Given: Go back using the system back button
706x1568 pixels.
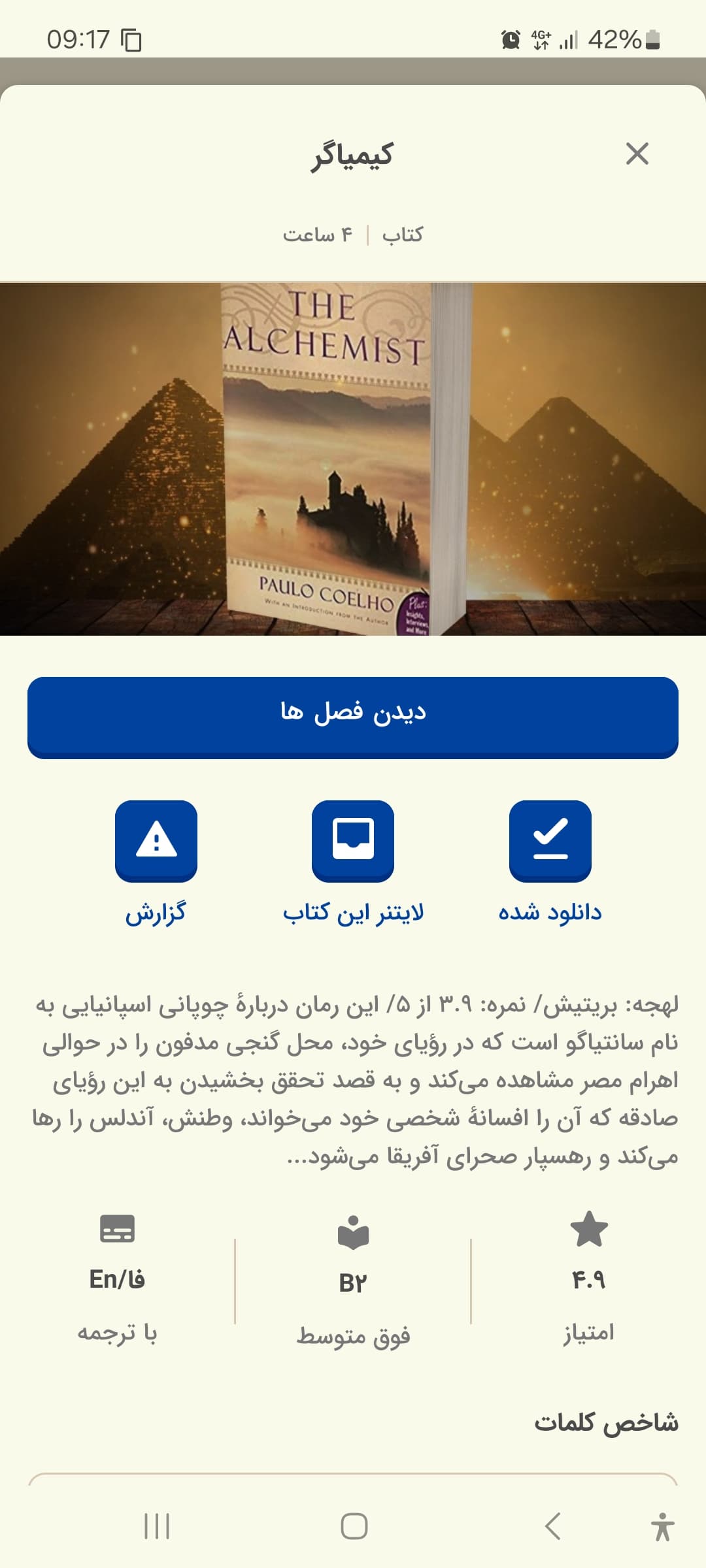Looking at the screenshot, I should 552,1527.
